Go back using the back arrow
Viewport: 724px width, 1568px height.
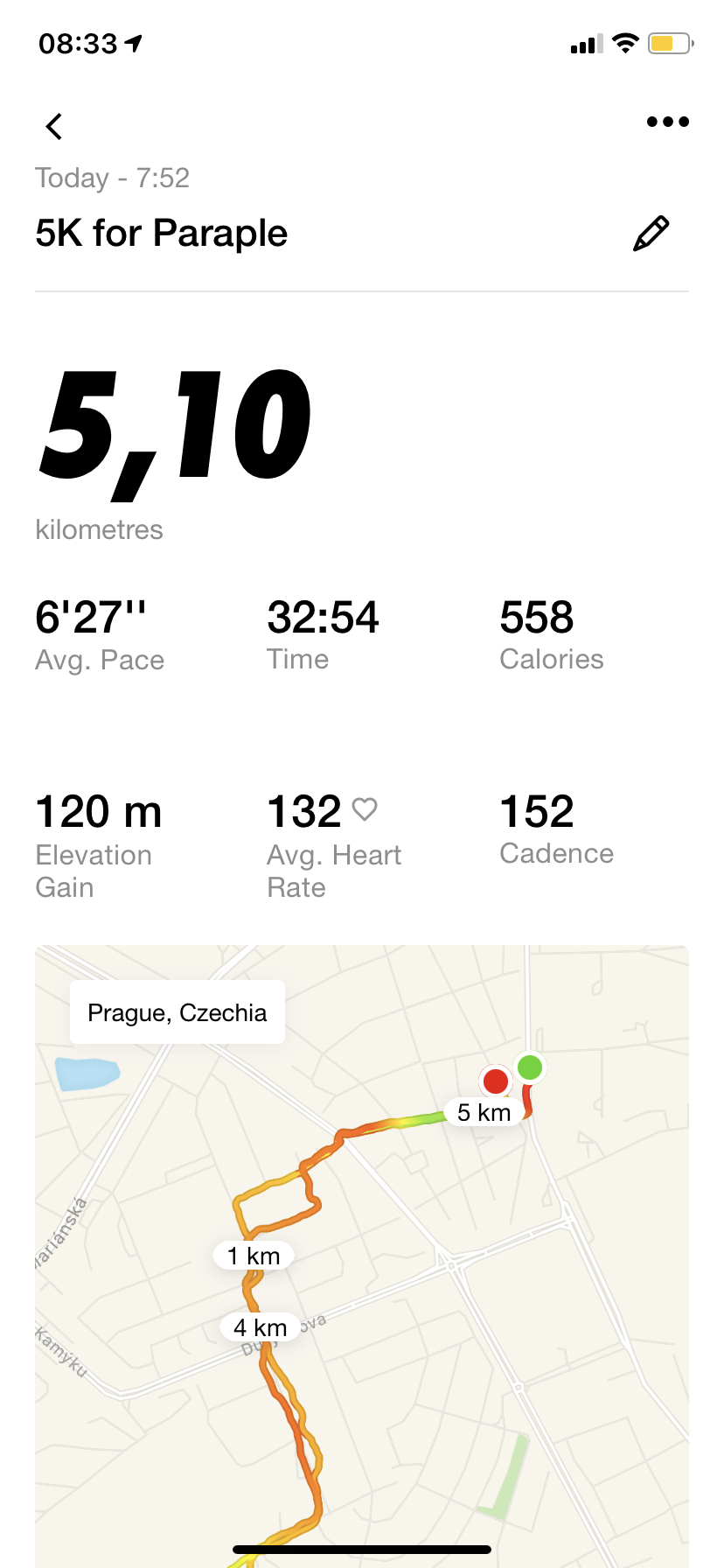[54, 127]
